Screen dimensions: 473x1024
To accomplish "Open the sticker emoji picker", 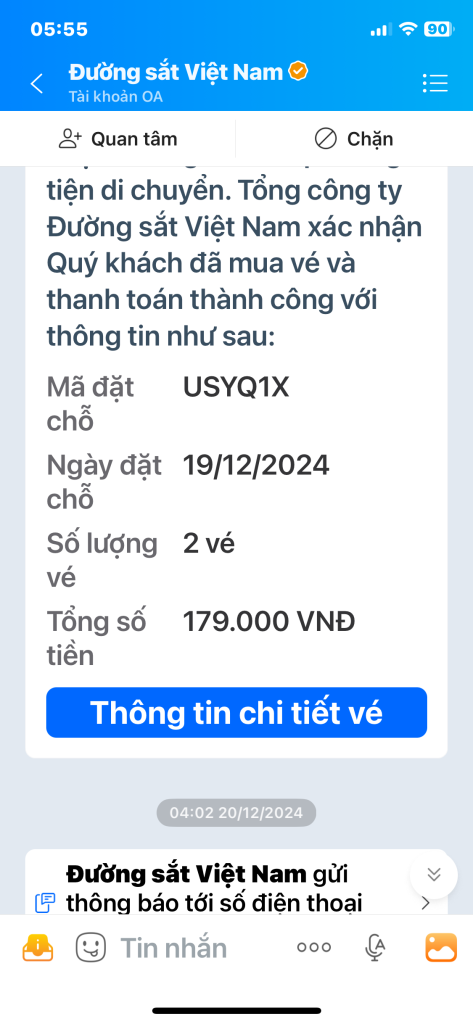I will click(91, 948).
